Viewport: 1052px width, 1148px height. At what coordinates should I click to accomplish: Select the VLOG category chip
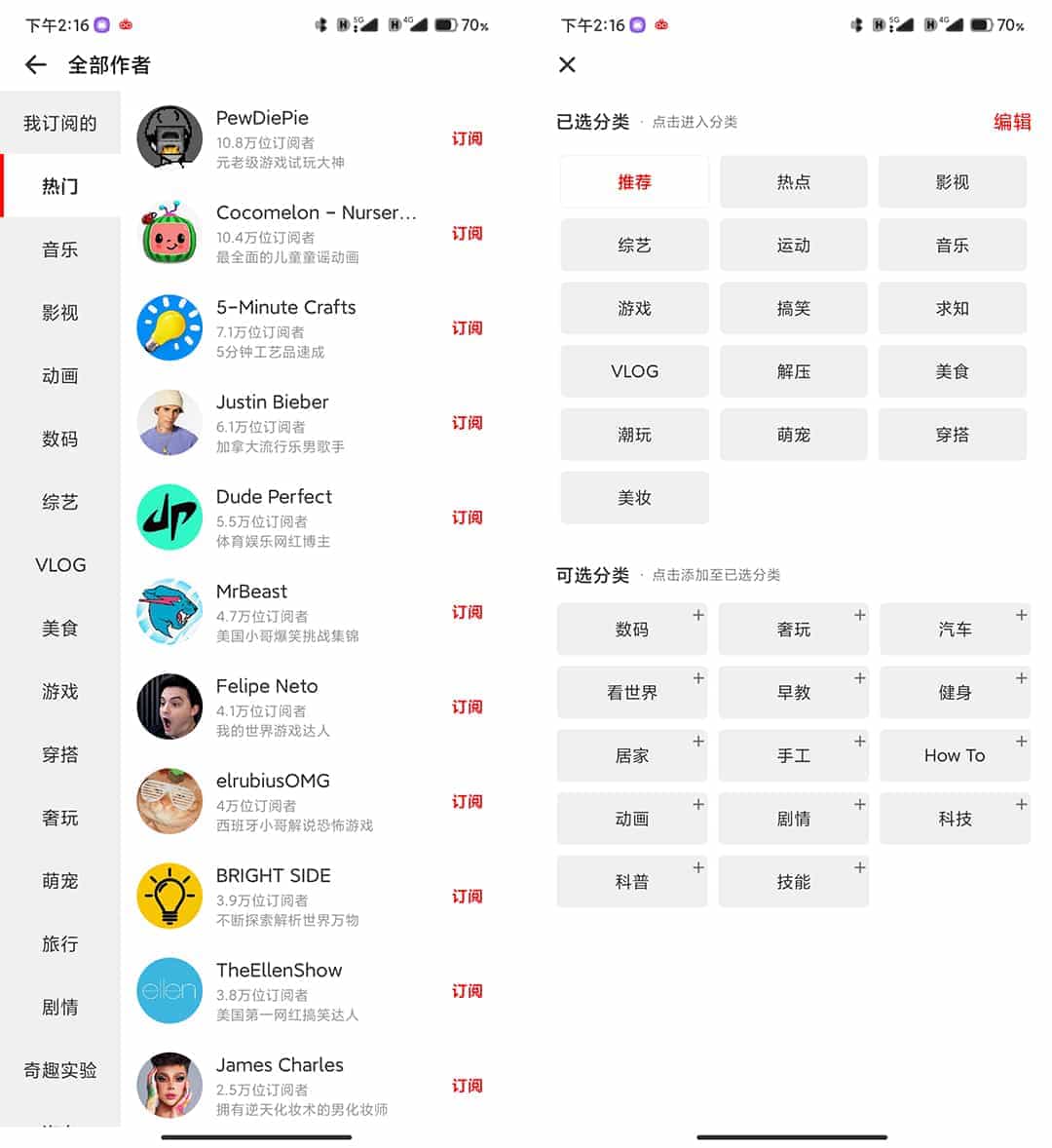(x=634, y=371)
